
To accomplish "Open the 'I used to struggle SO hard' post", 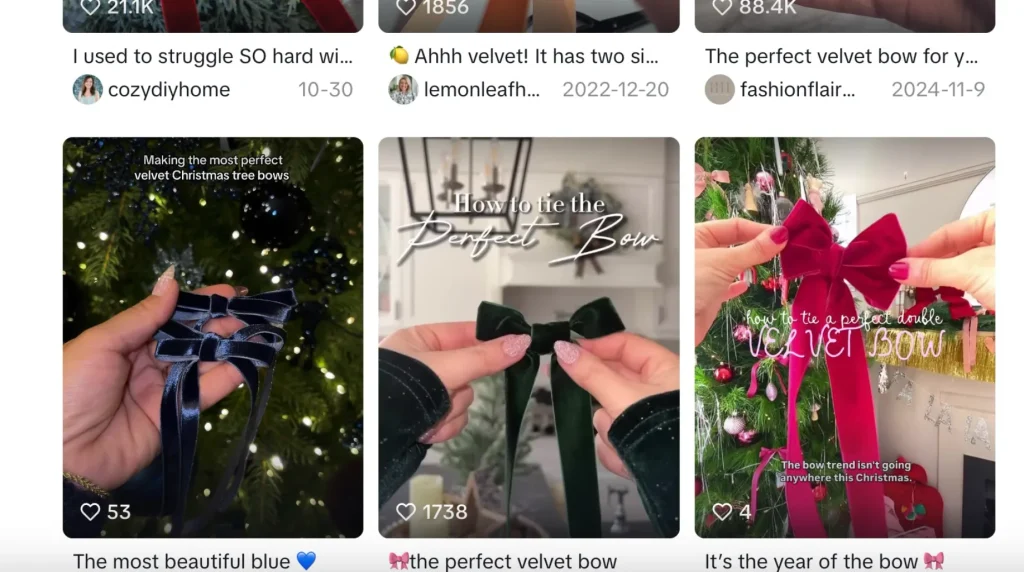I will click(212, 56).
